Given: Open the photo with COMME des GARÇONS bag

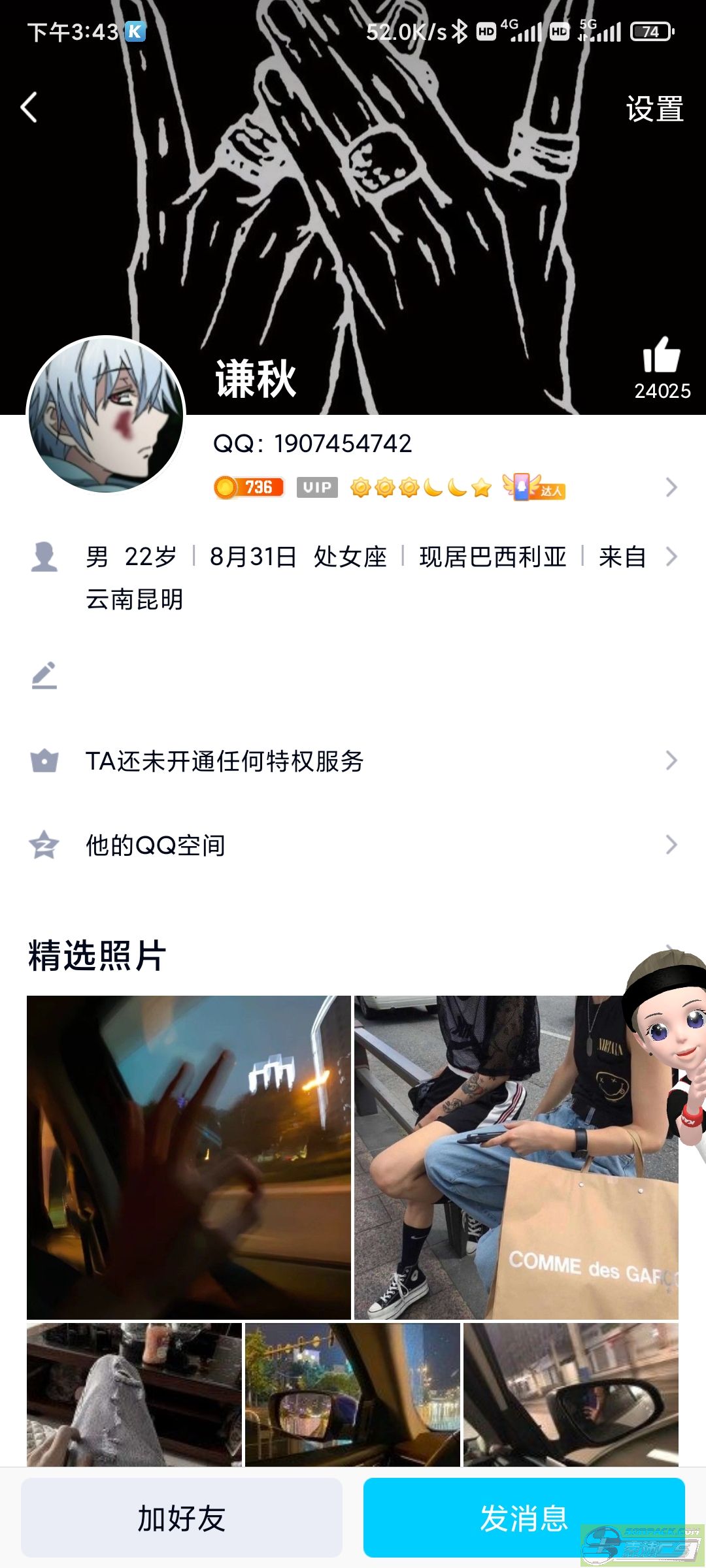Looking at the screenshot, I should click(516, 1157).
